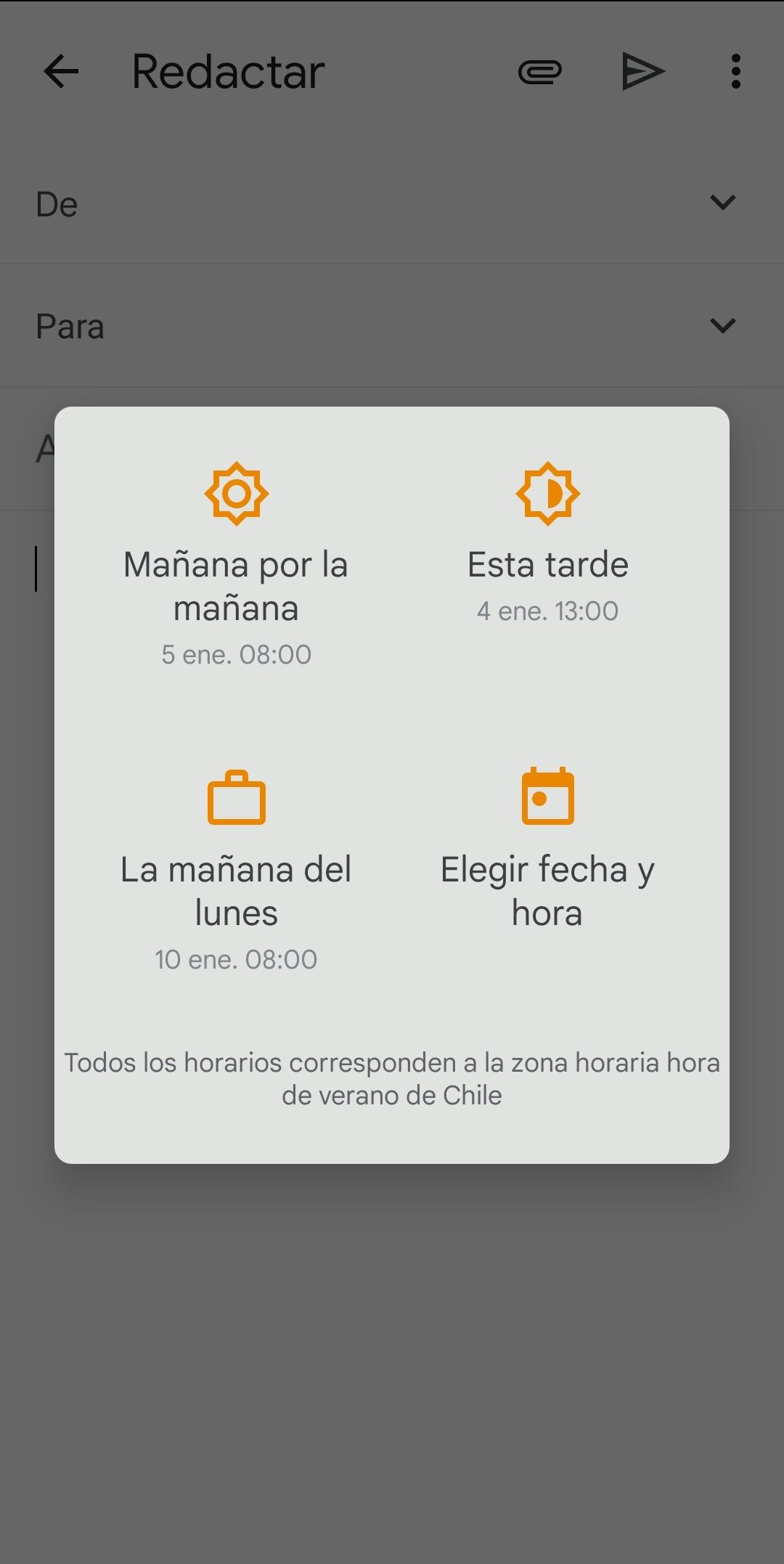784x1564 pixels.
Task: Attach a file with the paperclip
Action: [x=540, y=72]
